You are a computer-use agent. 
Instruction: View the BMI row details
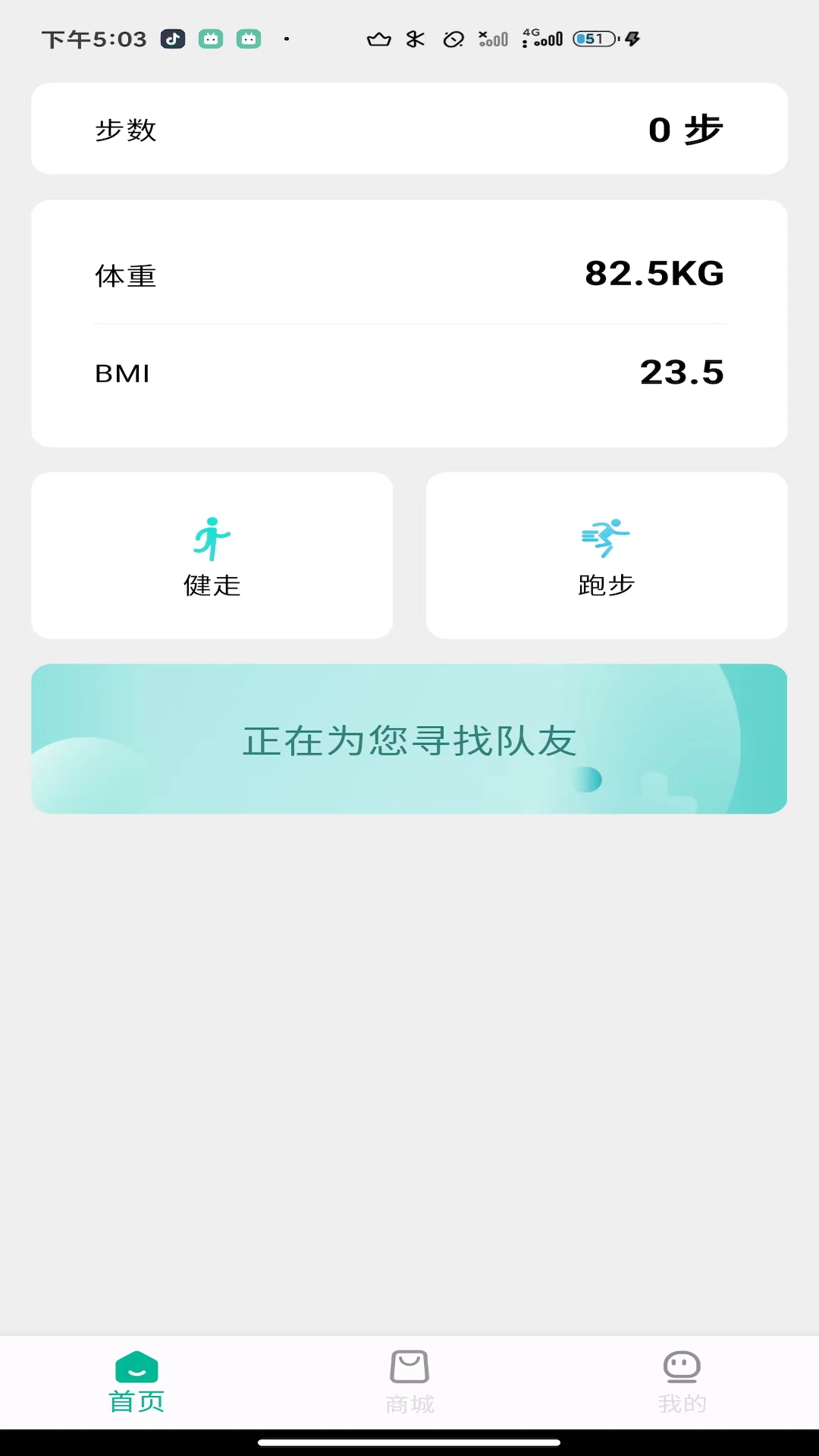tap(409, 373)
